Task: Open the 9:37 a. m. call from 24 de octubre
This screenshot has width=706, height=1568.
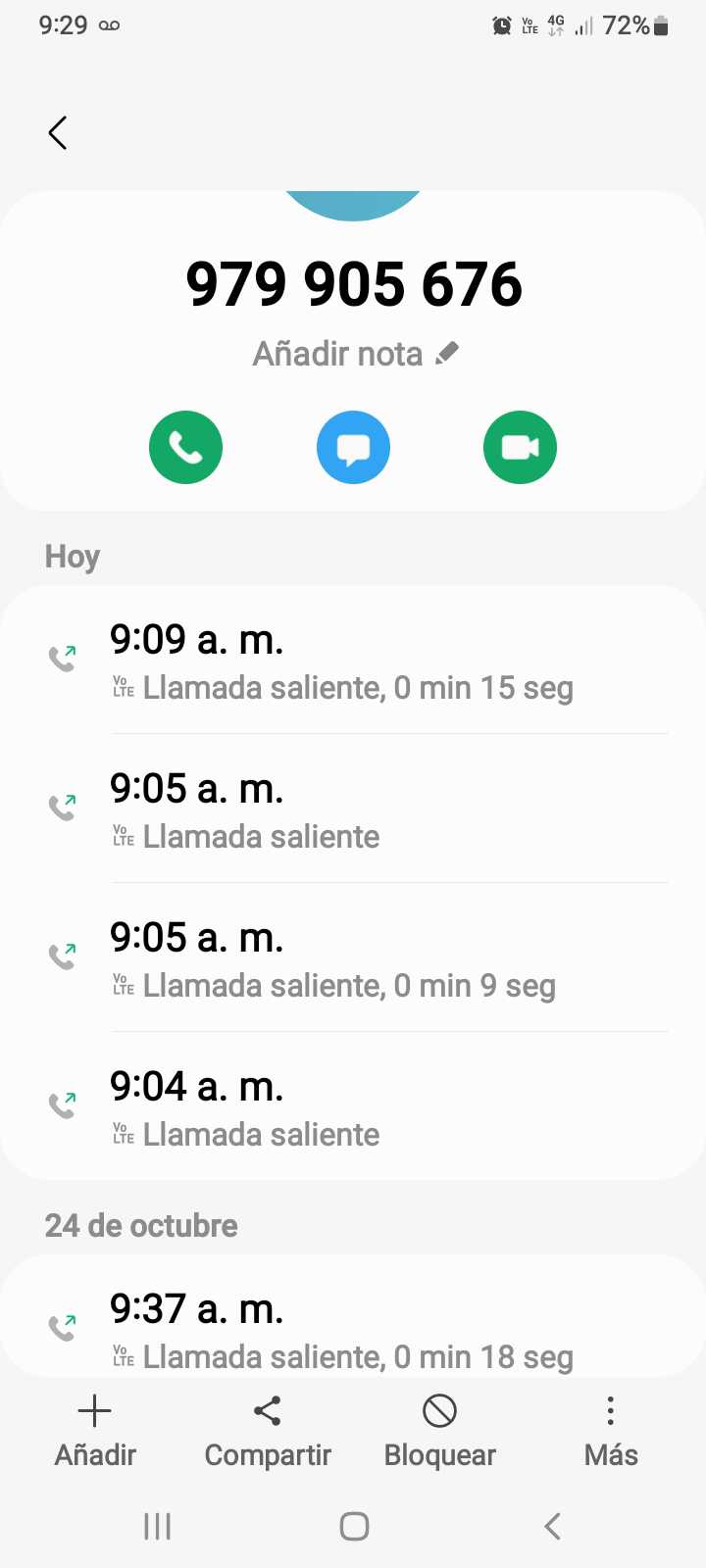Action: pyautogui.click(x=353, y=1330)
